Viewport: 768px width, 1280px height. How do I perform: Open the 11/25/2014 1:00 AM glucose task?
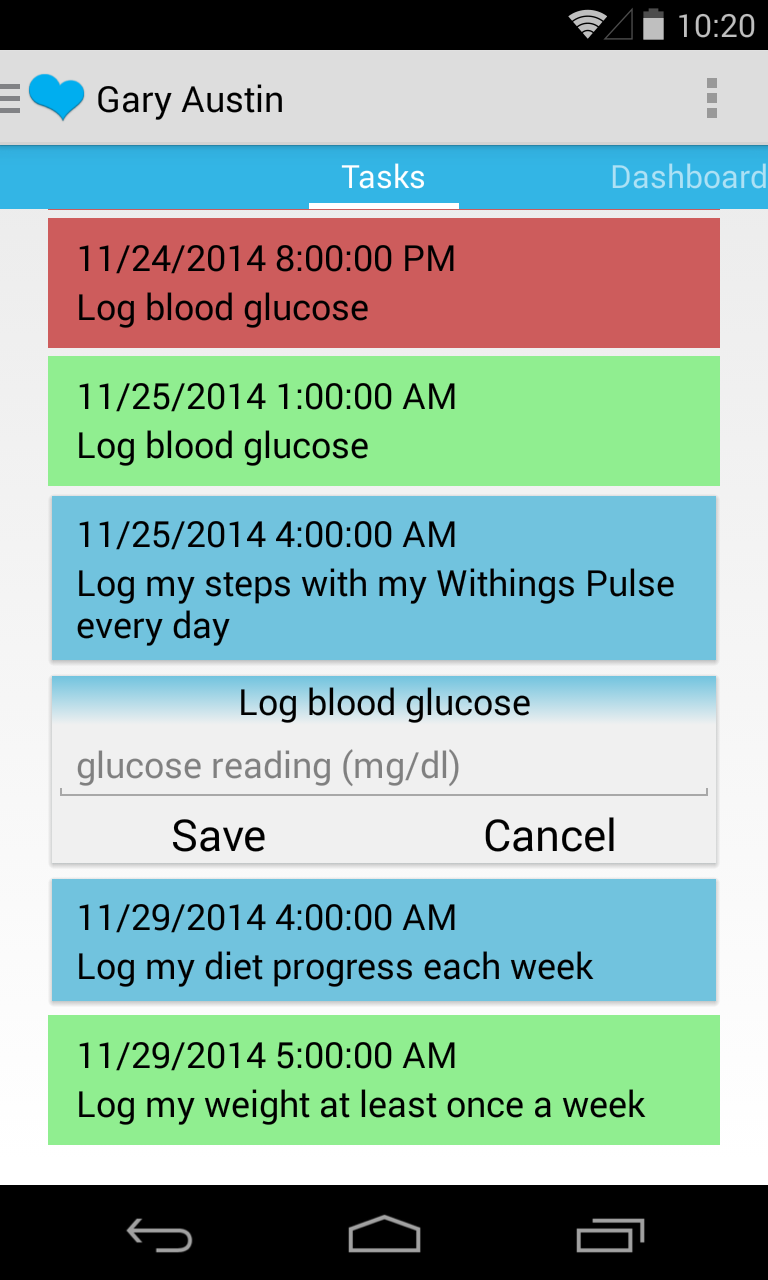(x=383, y=421)
